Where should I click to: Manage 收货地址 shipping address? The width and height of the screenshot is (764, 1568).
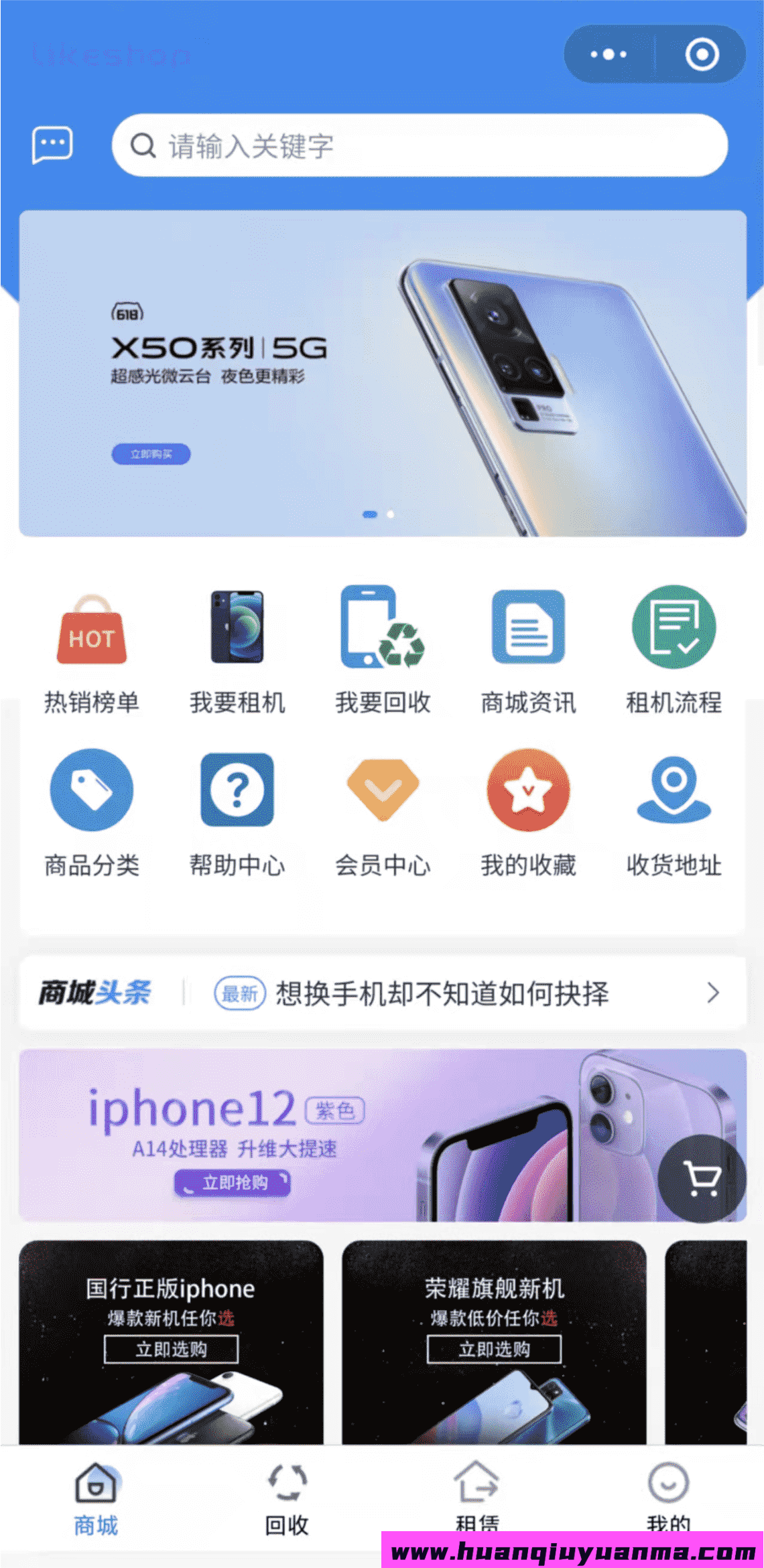click(674, 812)
